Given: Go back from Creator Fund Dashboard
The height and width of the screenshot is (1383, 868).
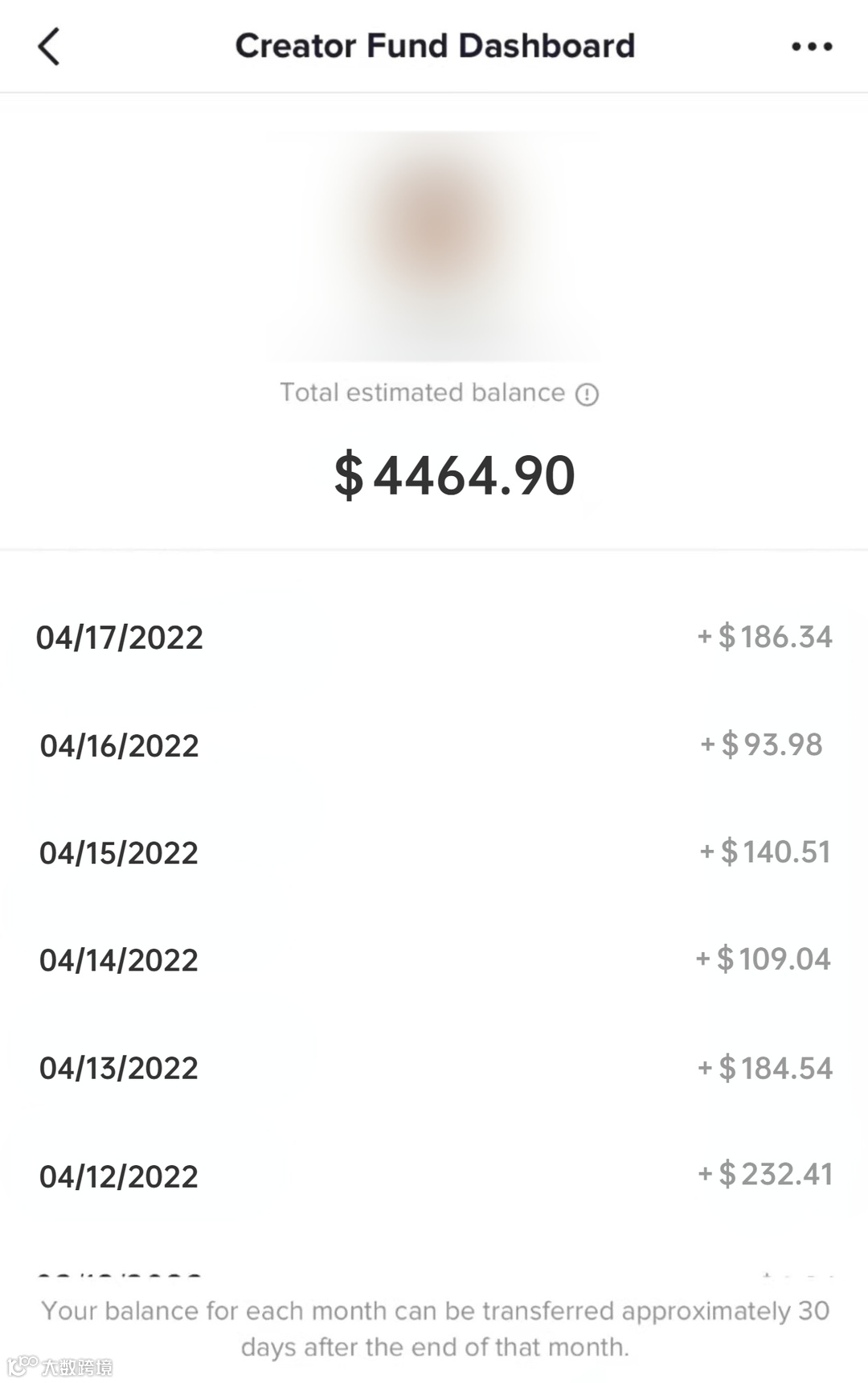Looking at the screenshot, I should (x=49, y=47).
